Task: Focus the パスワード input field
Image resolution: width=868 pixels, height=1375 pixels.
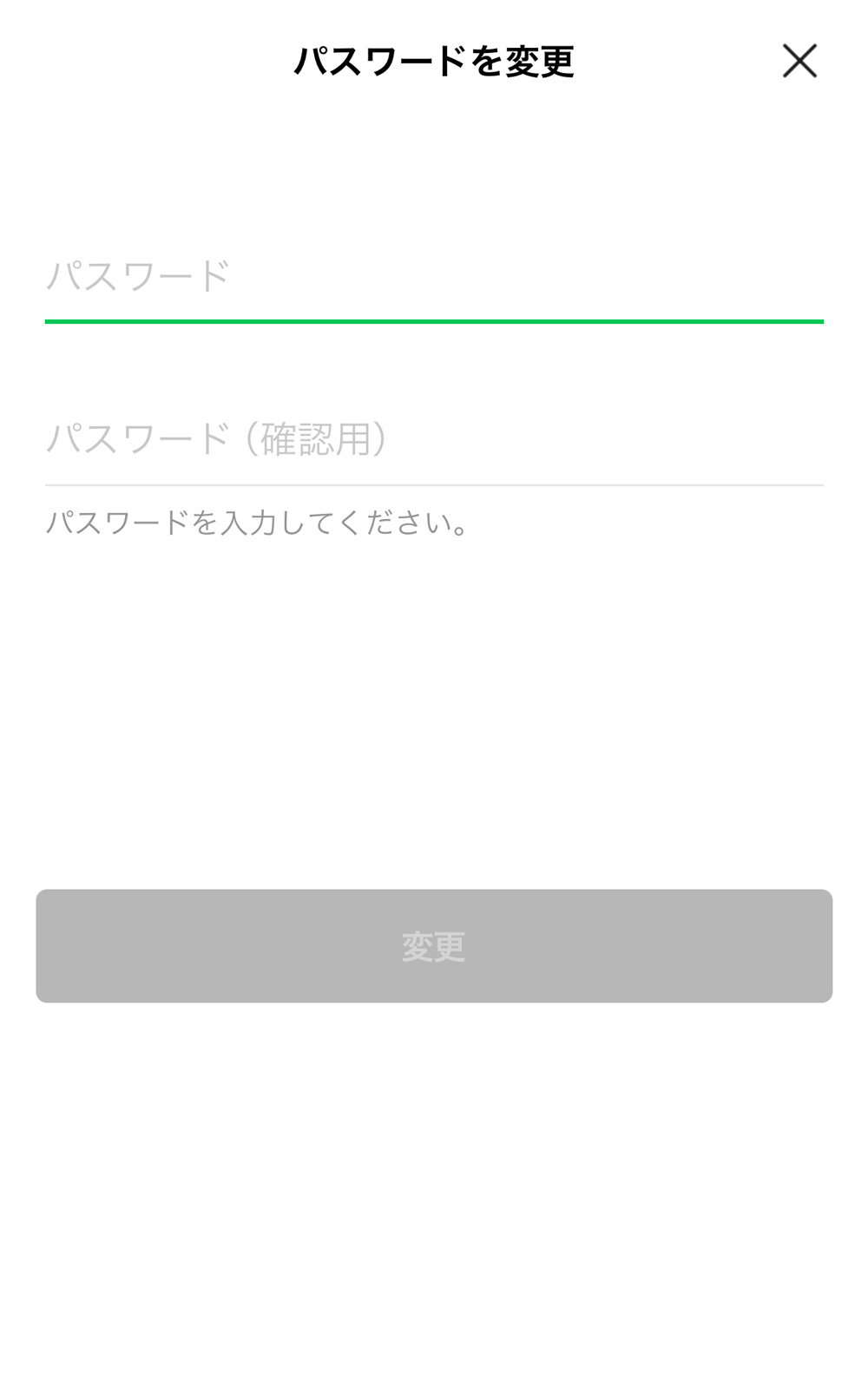Action: [434, 277]
